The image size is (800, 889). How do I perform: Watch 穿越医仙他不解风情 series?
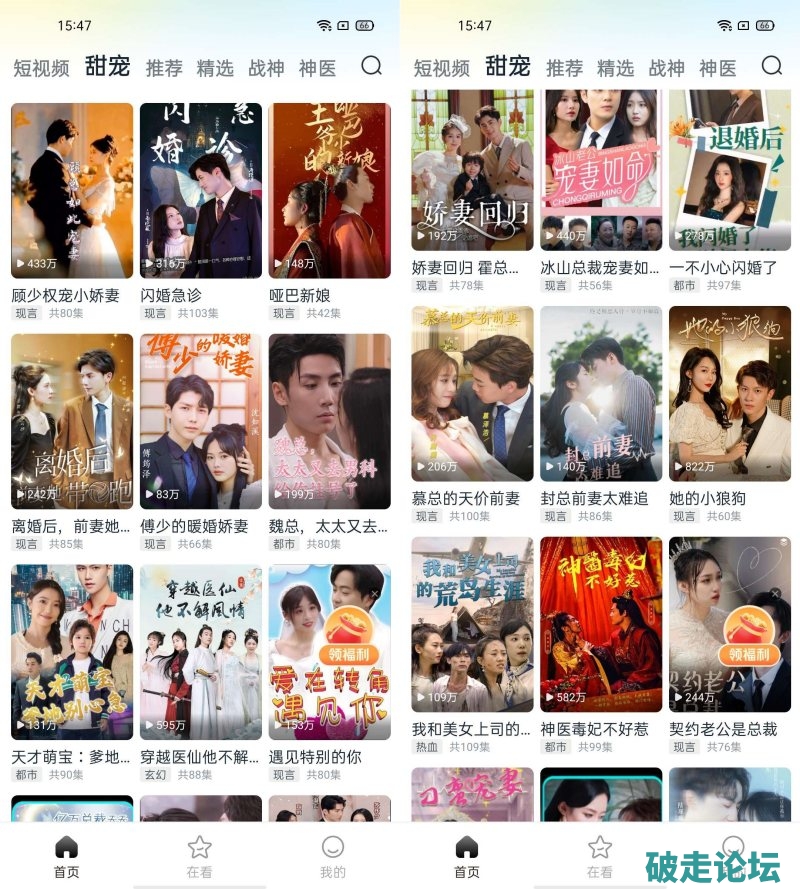201,652
